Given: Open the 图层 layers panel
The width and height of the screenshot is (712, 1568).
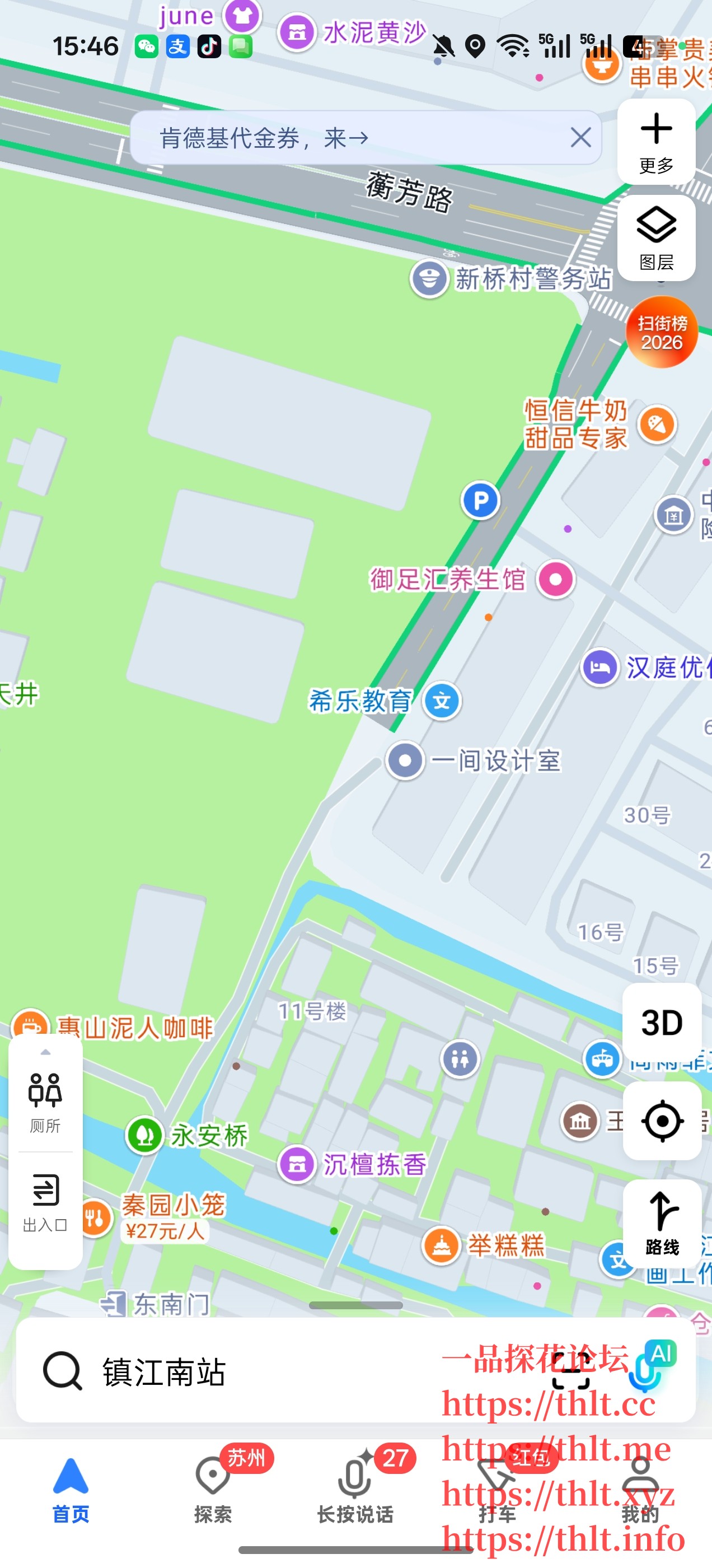Looking at the screenshot, I should tap(656, 238).
